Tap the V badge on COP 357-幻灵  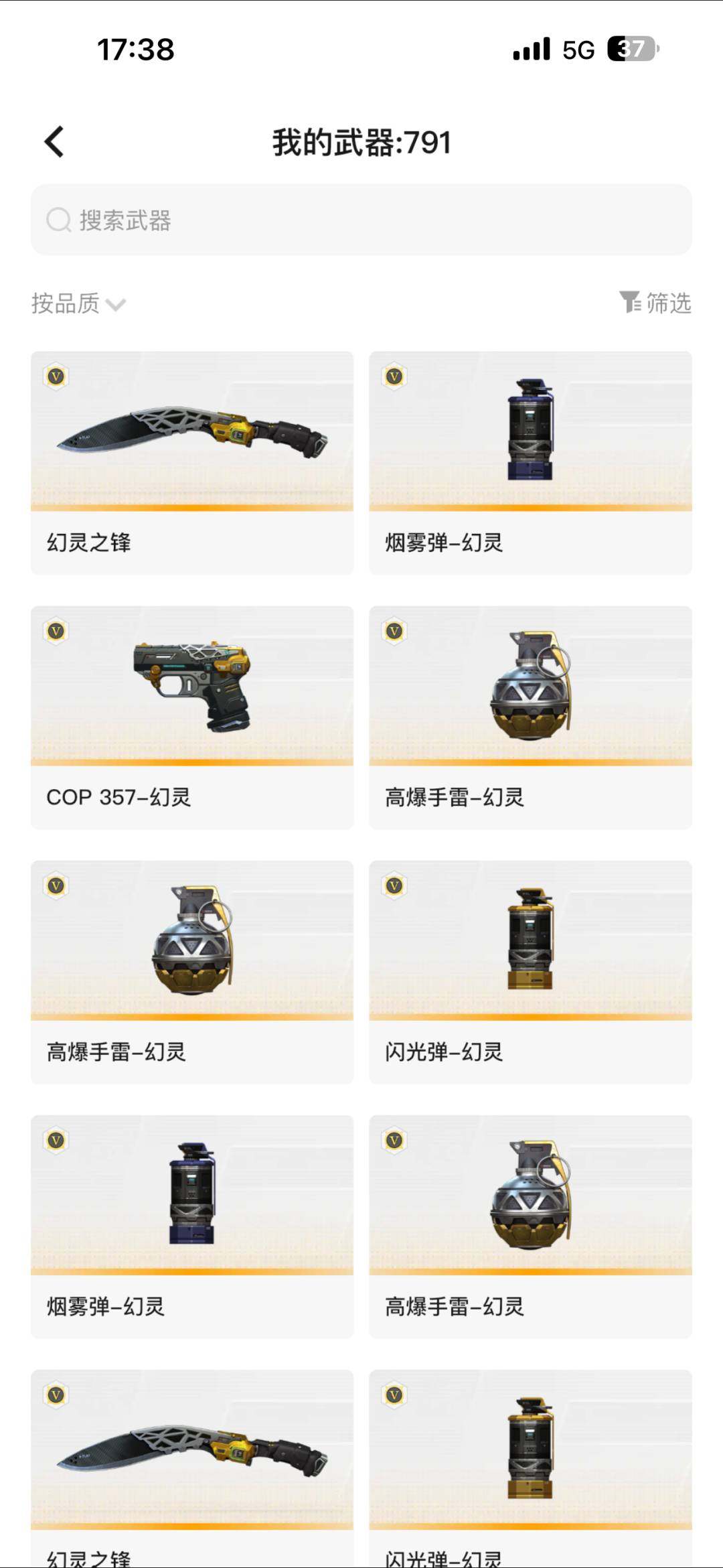[x=56, y=632]
